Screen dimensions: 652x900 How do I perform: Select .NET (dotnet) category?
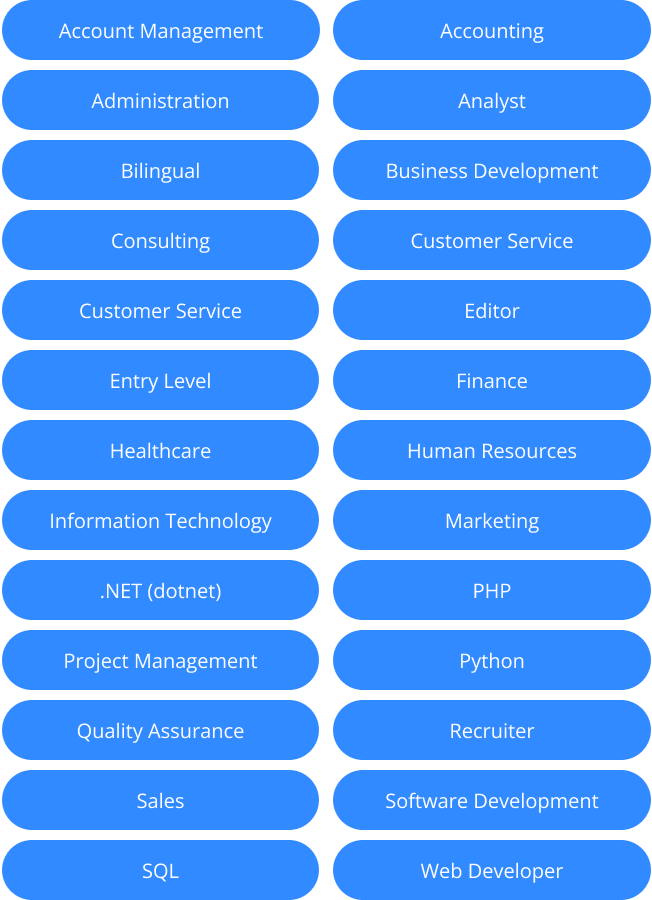[160, 591]
